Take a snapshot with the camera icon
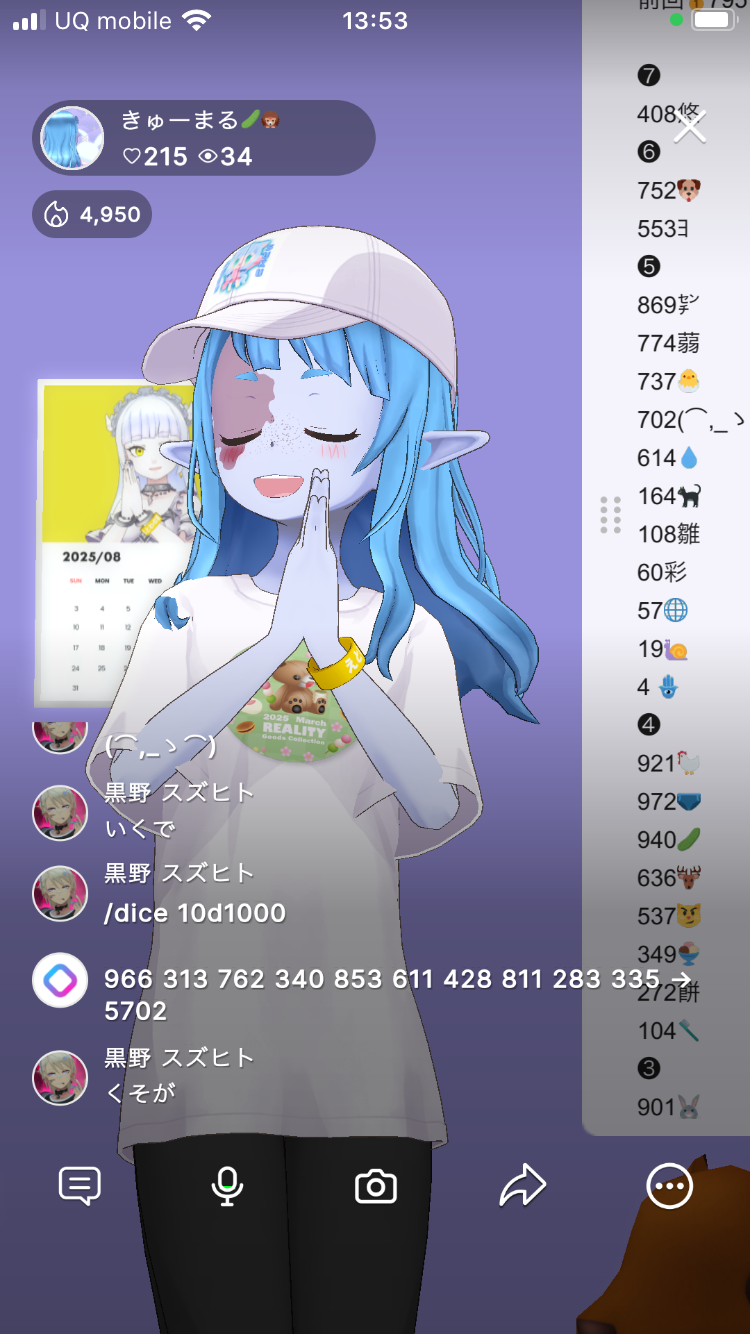Viewport: 750px width, 1334px height. (376, 1187)
